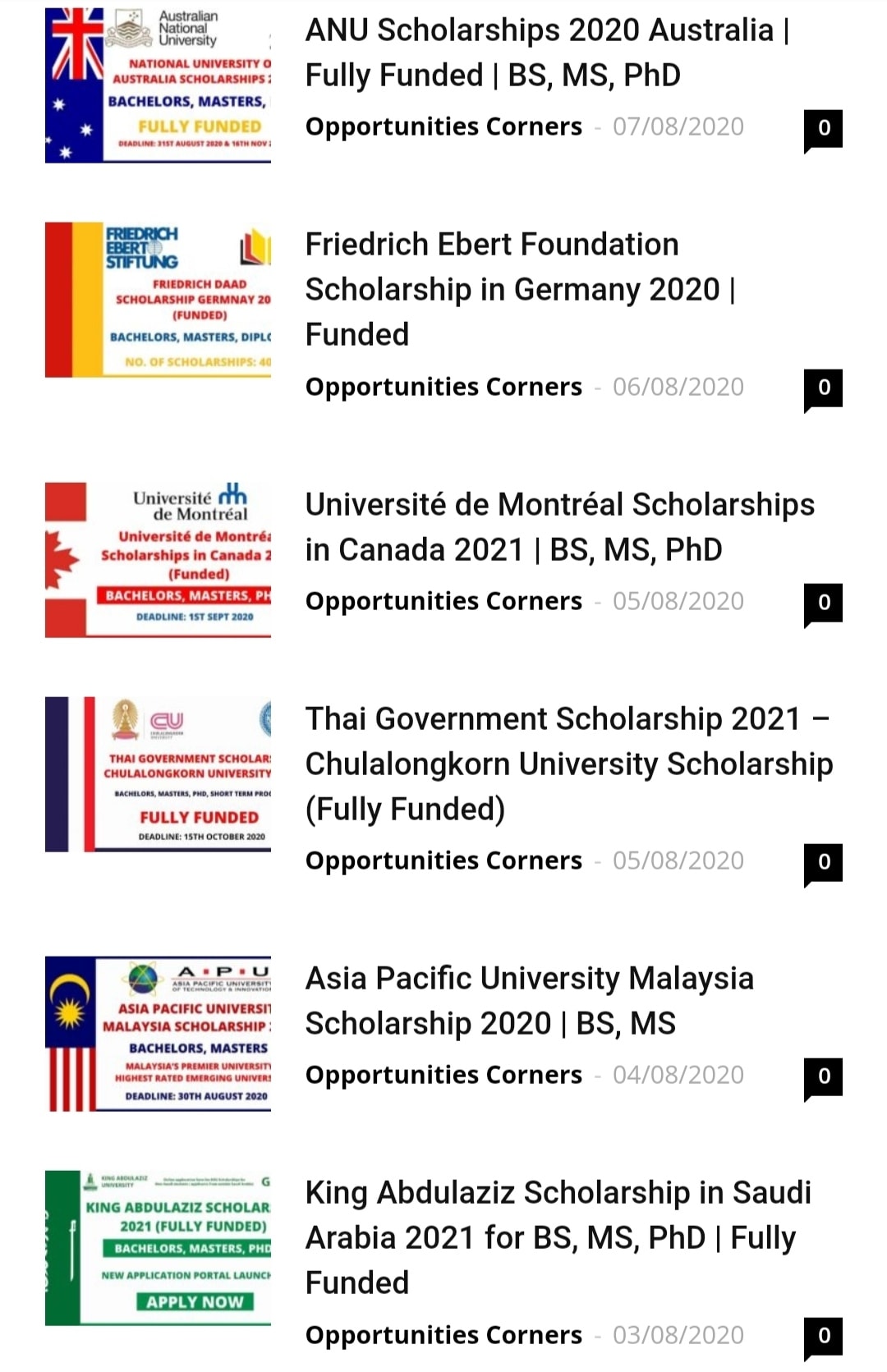Open King Abdulaziz Scholarship article title
Screen dimensions: 887x1372
(558, 1237)
